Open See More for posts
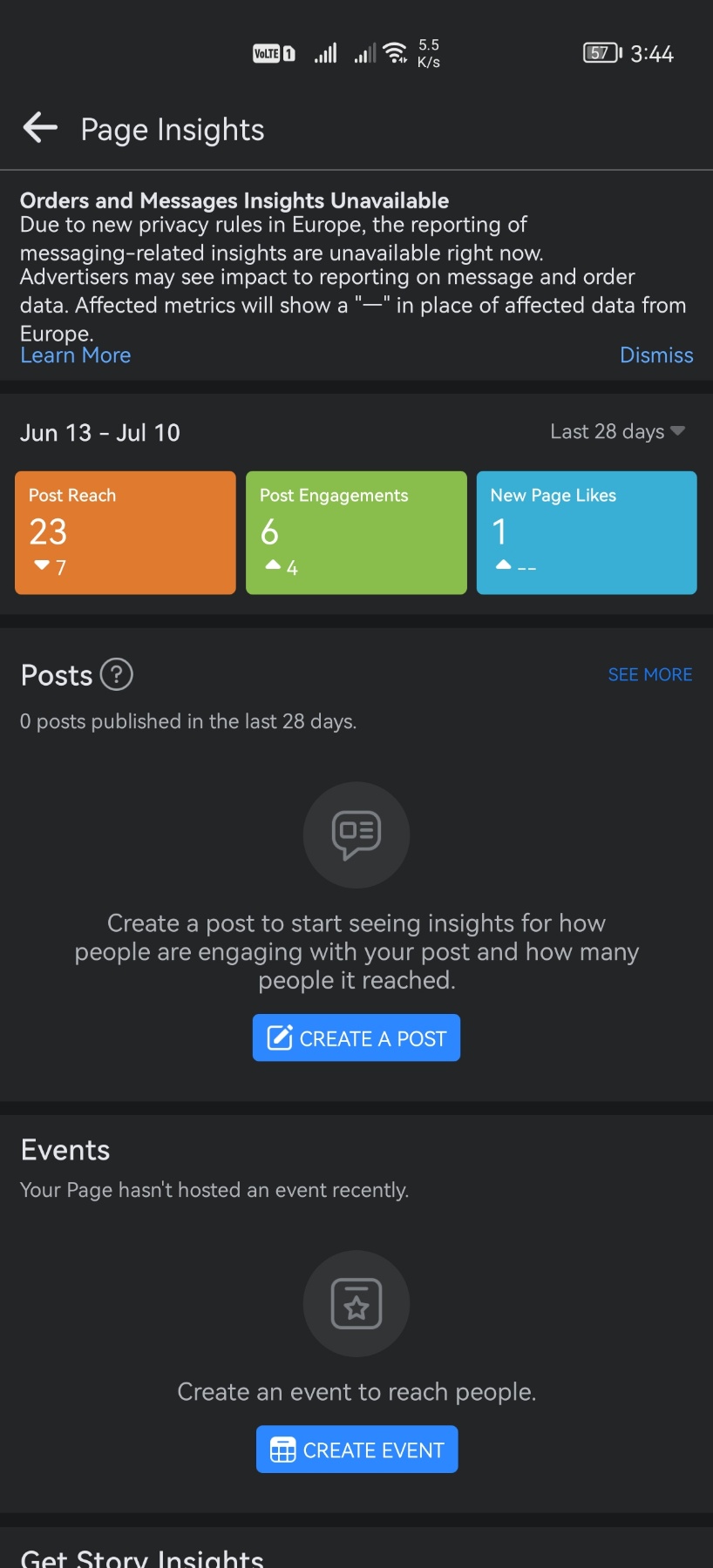This screenshot has height=1568, width=713. (x=649, y=674)
